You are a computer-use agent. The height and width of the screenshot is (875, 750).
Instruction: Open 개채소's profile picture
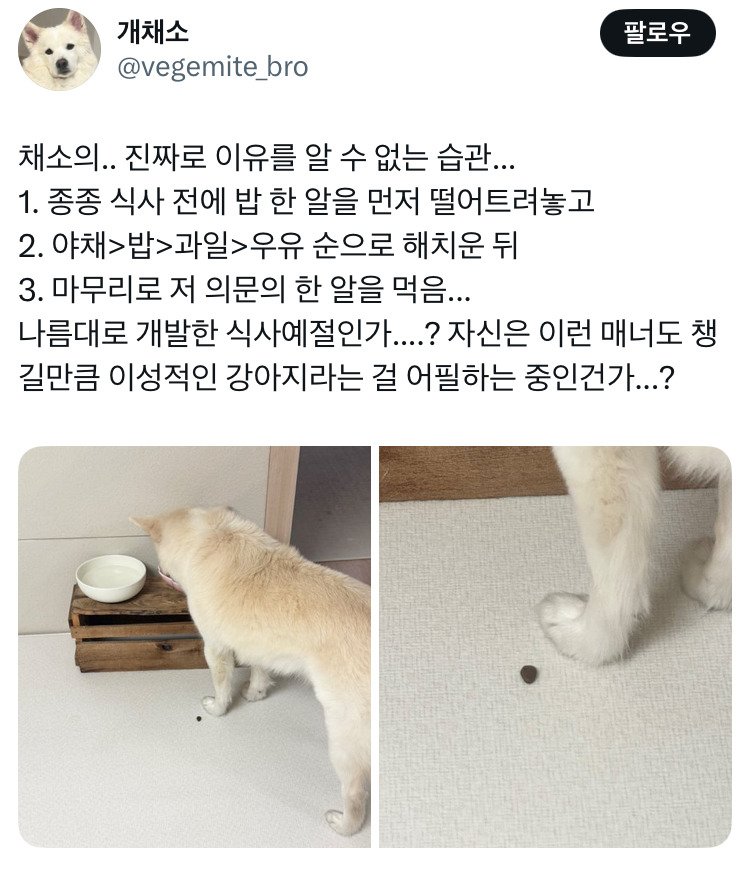coord(60,49)
